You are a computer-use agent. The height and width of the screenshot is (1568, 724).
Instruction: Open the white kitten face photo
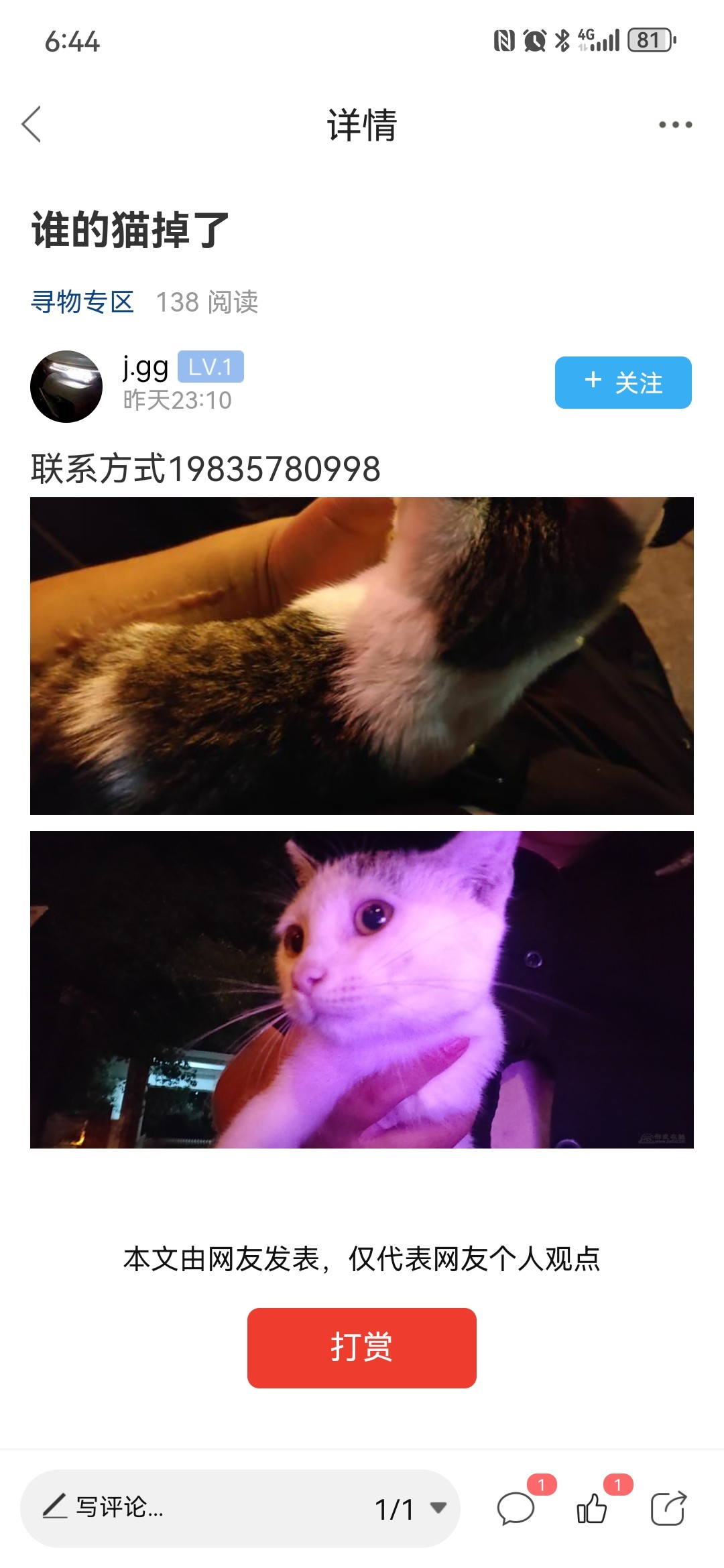[x=362, y=989]
